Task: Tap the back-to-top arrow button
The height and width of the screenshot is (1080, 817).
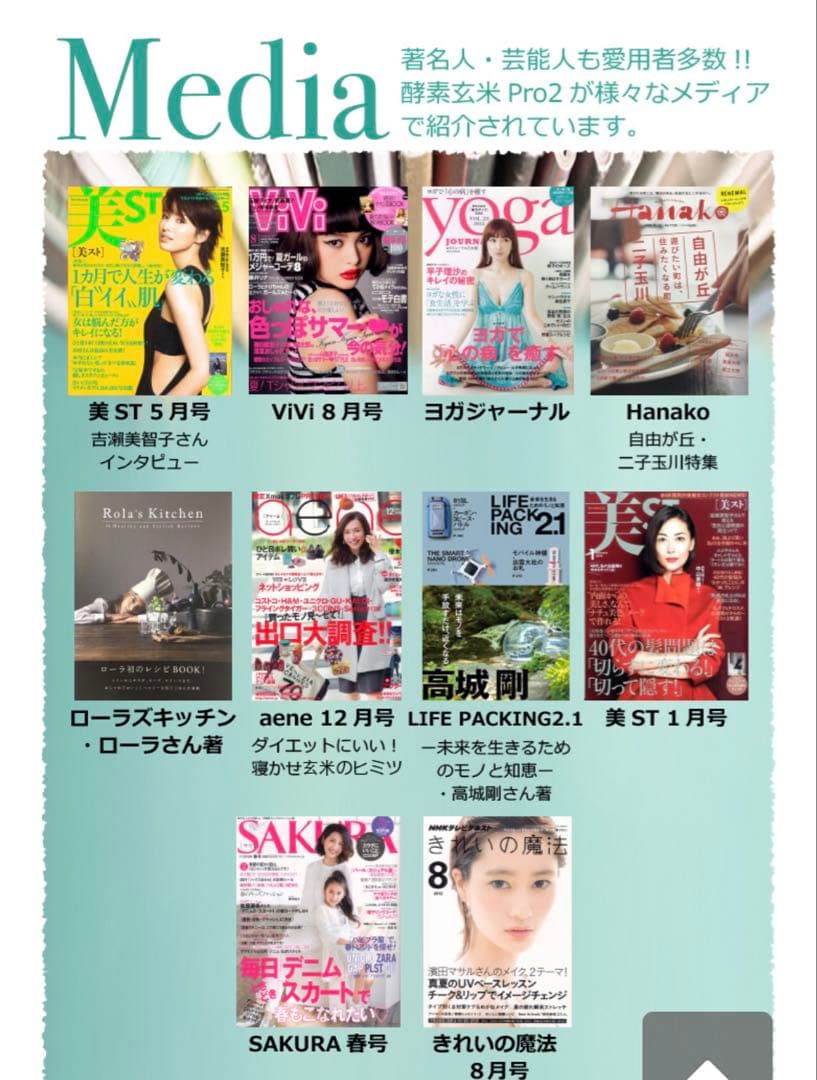Action: [707, 1048]
